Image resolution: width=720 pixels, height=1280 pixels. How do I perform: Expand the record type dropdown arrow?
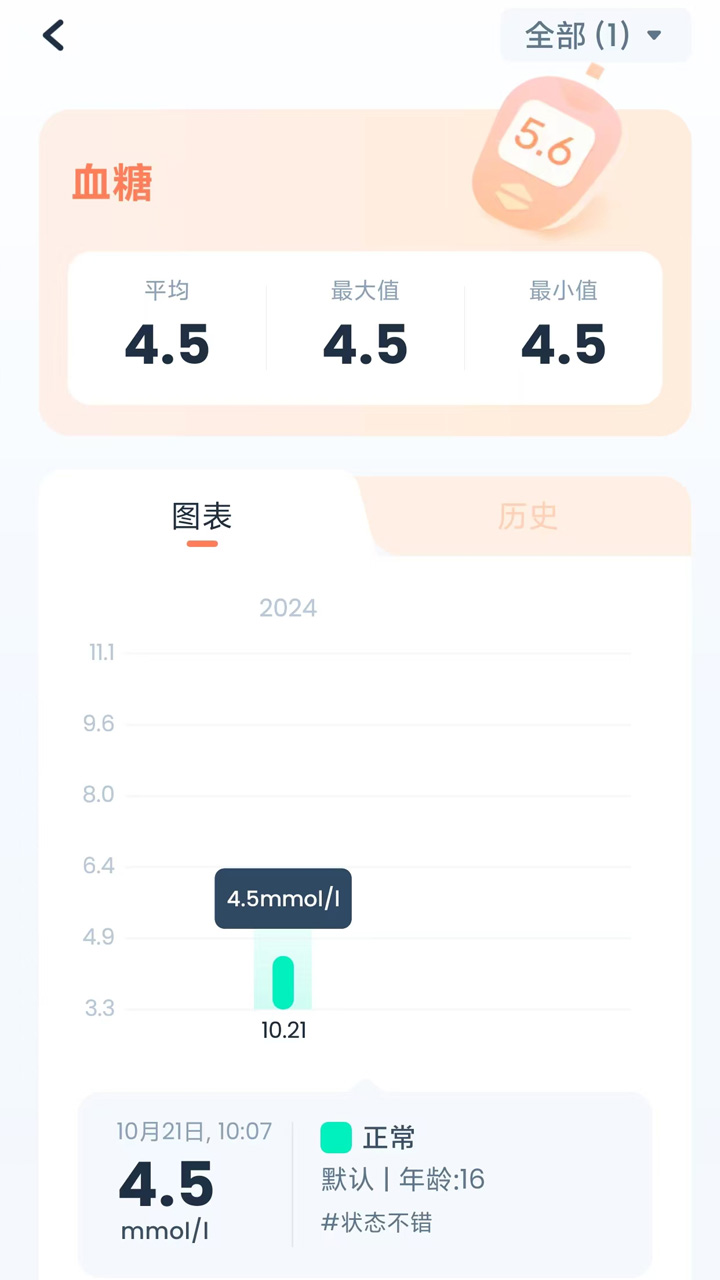coord(655,36)
